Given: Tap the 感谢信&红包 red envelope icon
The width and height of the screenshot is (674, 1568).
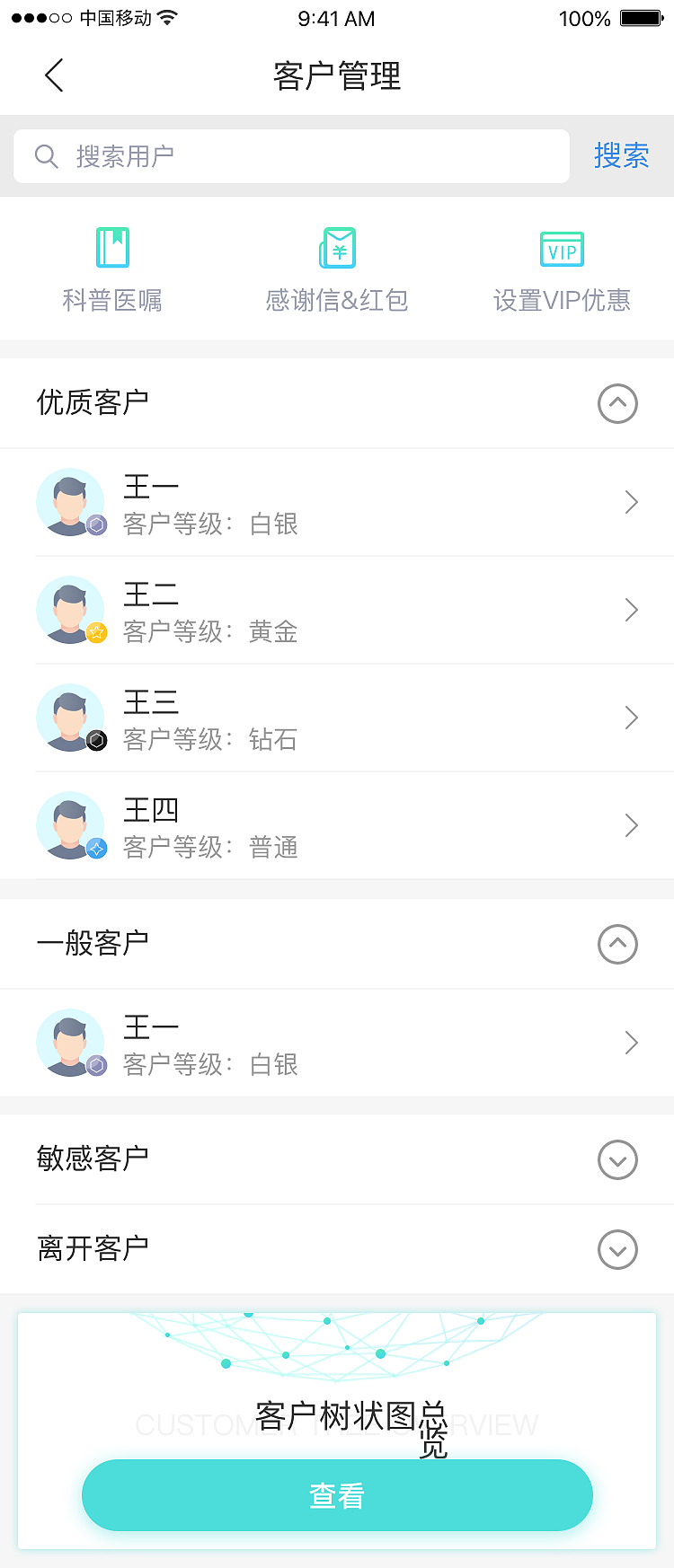Looking at the screenshot, I should (336, 248).
